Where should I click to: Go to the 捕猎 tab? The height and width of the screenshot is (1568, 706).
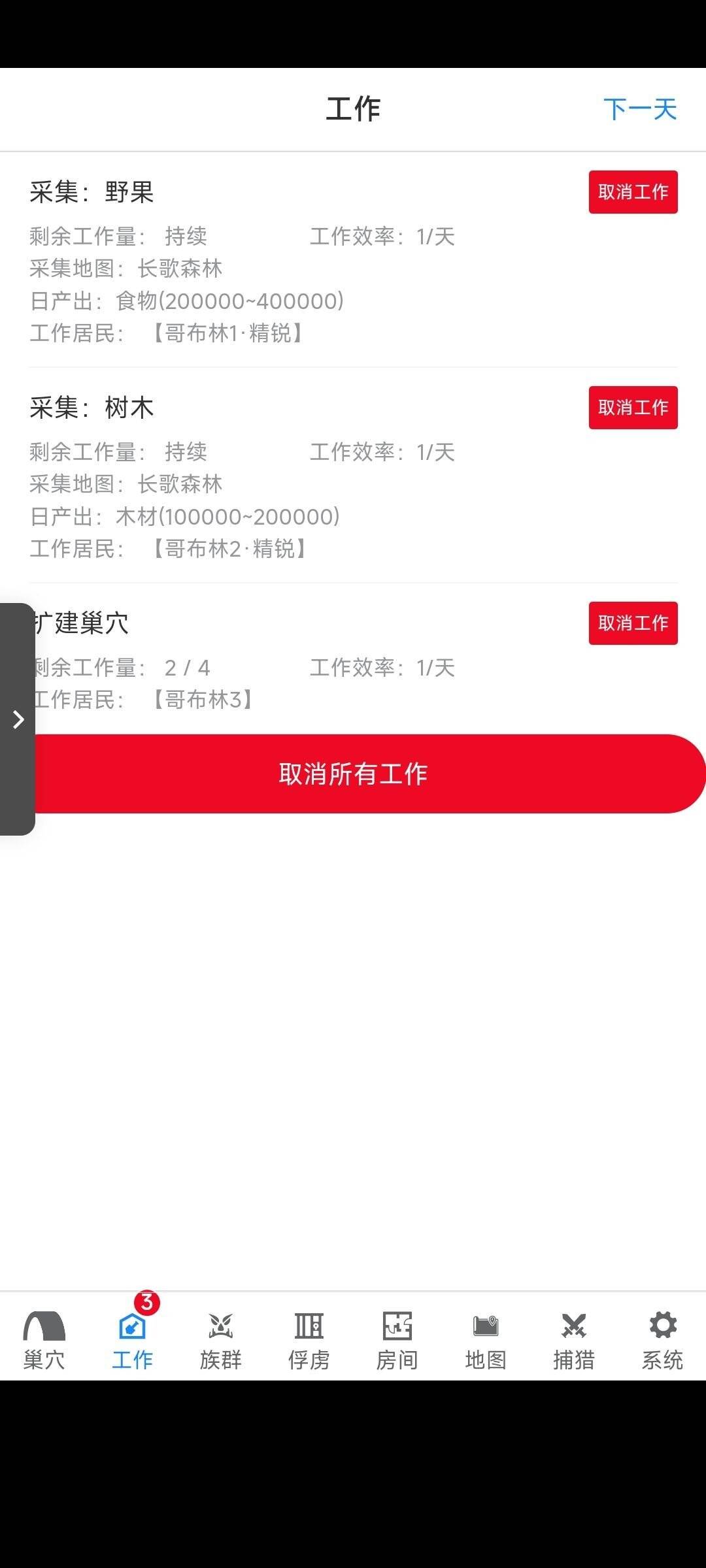tap(574, 1341)
